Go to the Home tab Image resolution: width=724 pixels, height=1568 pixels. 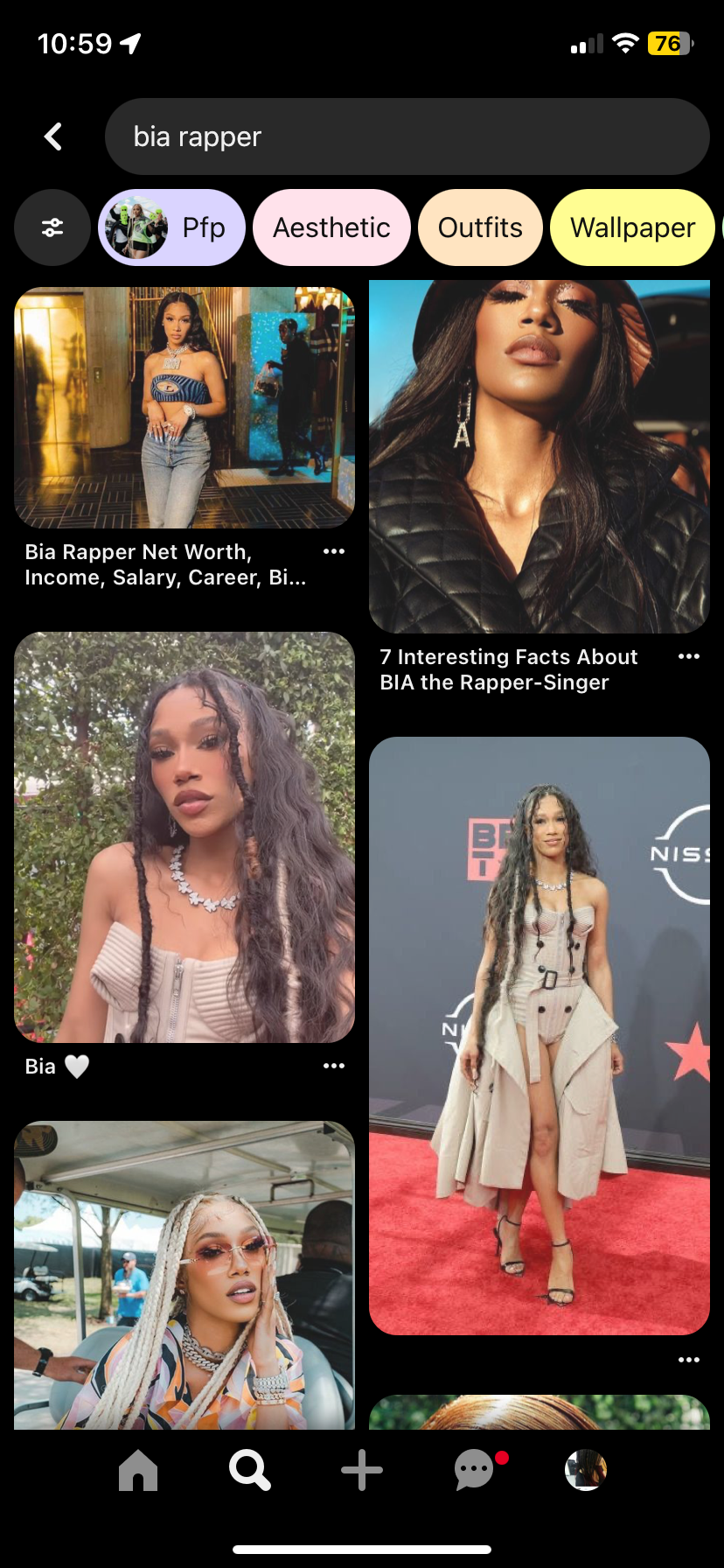(x=138, y=1470)
